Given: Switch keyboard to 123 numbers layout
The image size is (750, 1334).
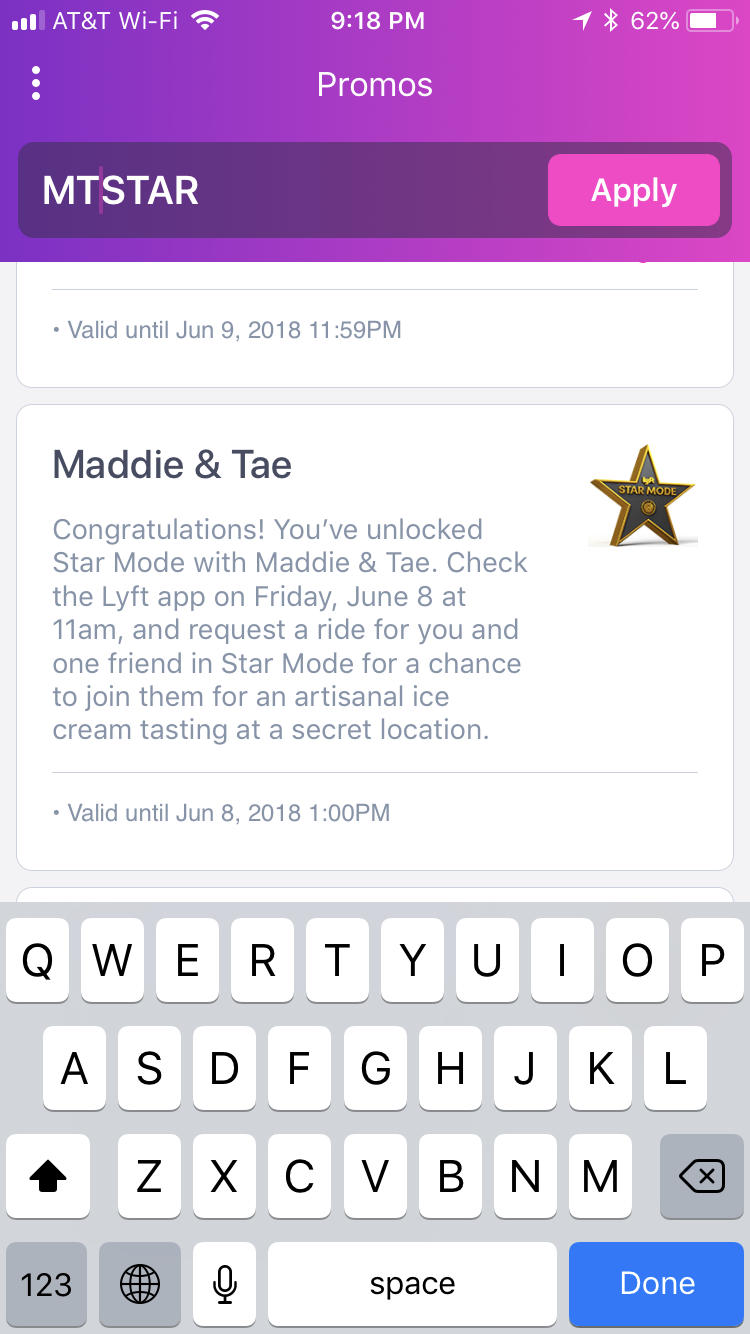Looking at the screenshot, I should click(x=46, y=1284).
